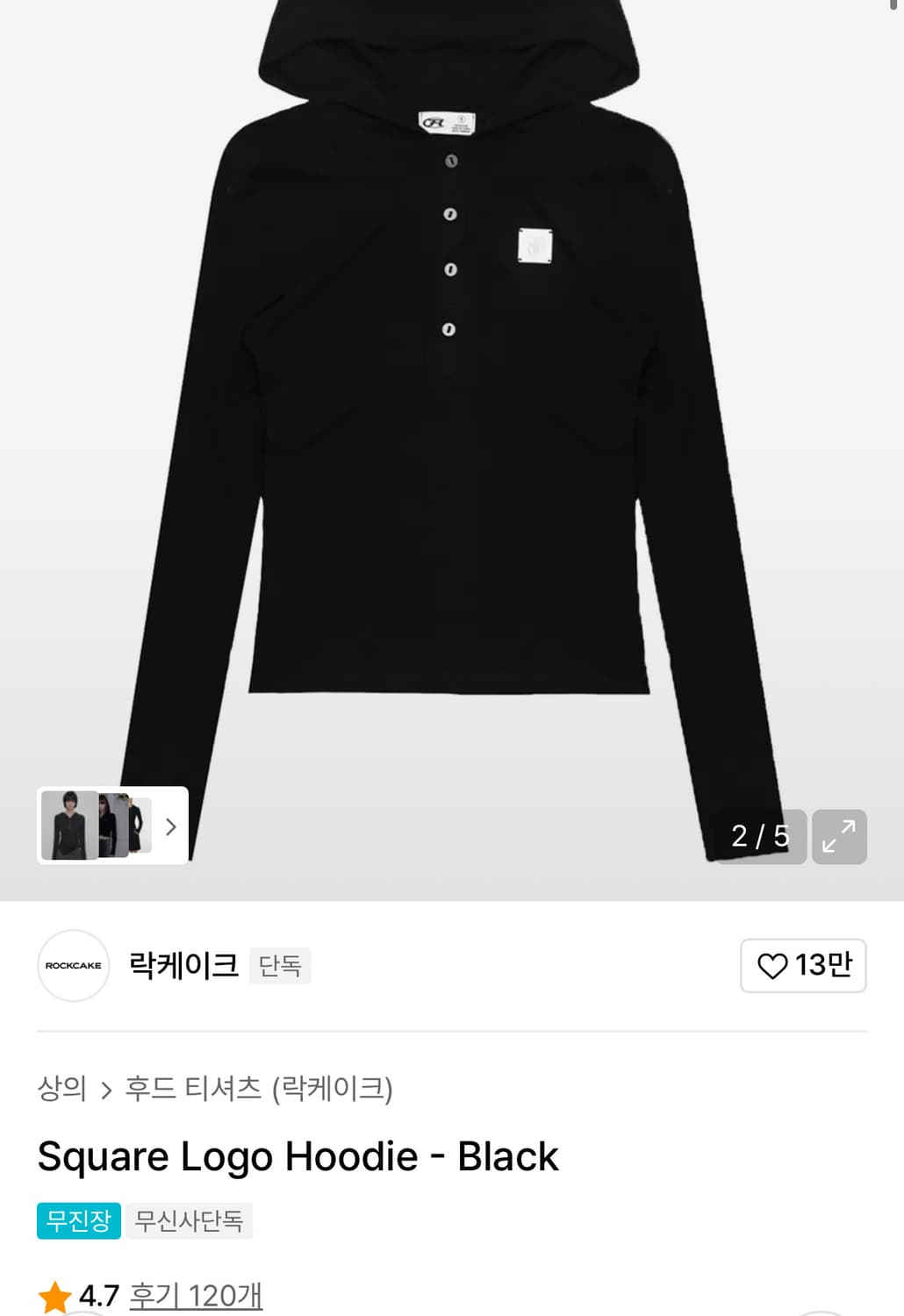Select the 락케이크 brand name to visit brand page
The height and width of the screenshot is (1316, 904).
pyautogui.click(x=182, y=965)
